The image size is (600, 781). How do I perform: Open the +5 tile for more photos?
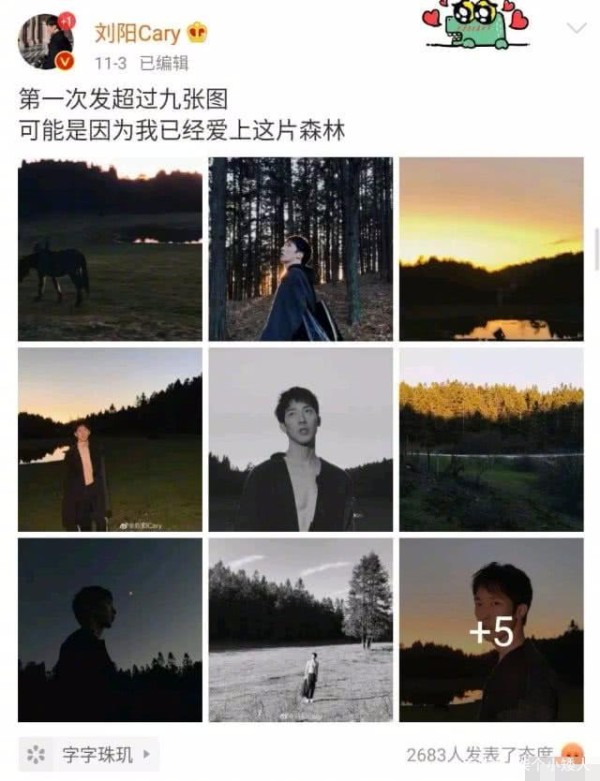coord(491,630)
